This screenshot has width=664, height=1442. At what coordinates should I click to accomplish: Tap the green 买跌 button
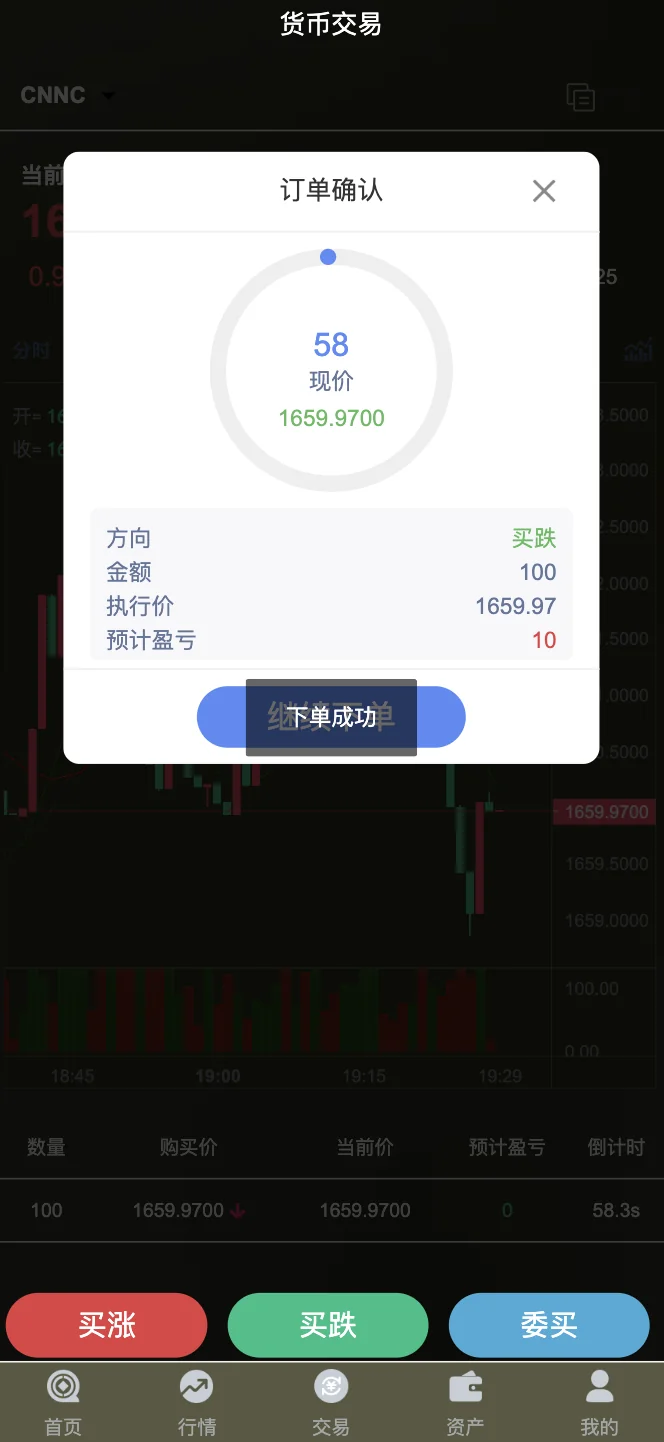coord(328,1325)
